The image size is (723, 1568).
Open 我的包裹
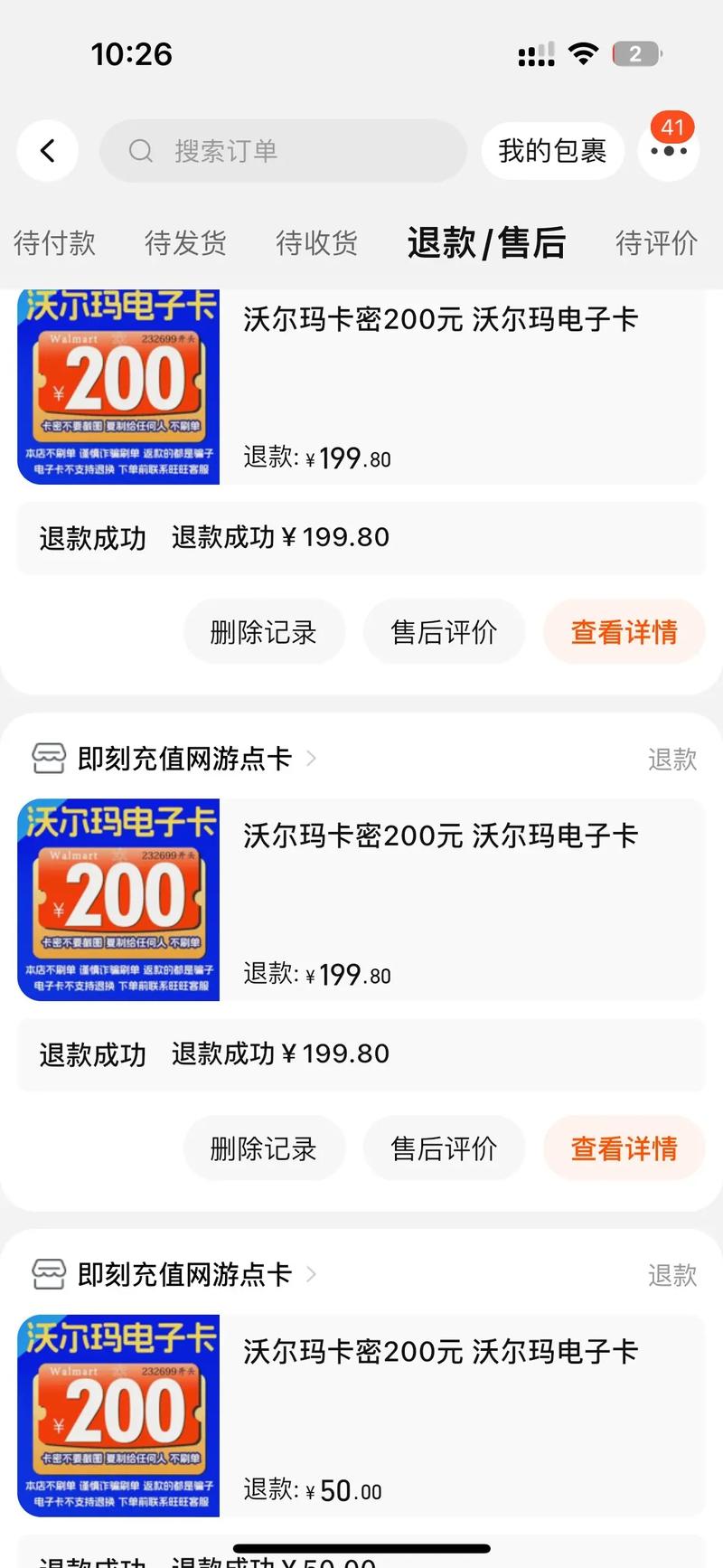[x=552, y=151]
